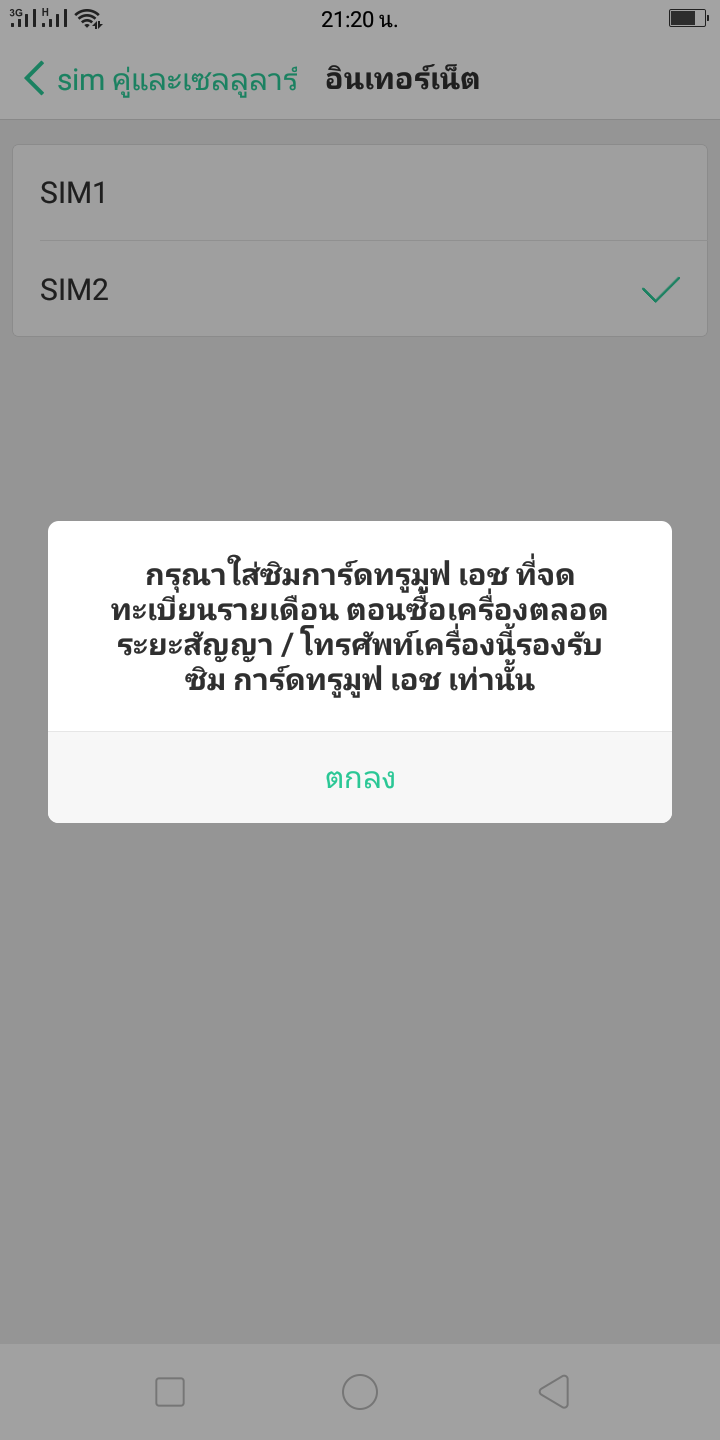Confirm the dialog with ตกลง

pos(360,778)
